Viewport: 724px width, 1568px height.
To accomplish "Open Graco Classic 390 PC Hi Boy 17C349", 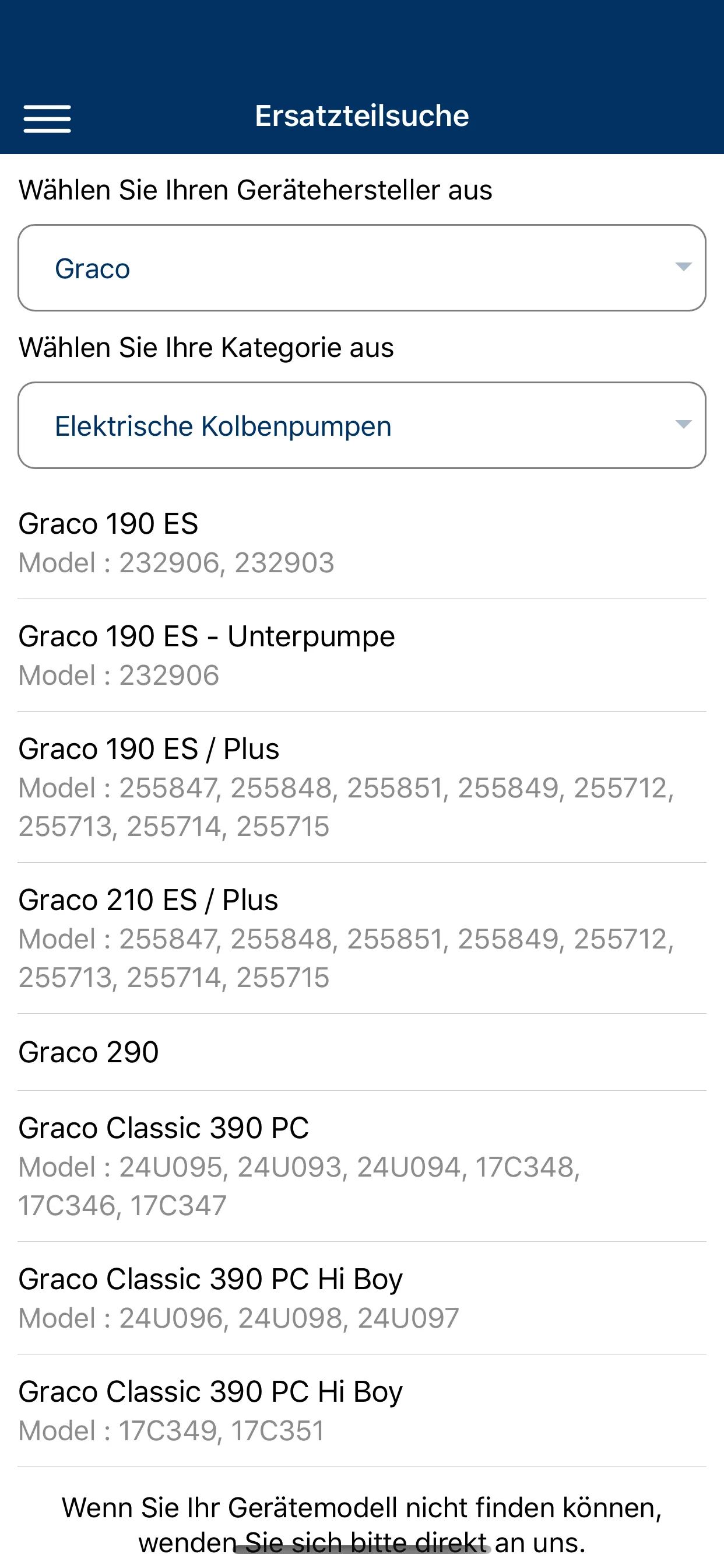I will (x=361, y=1410).
